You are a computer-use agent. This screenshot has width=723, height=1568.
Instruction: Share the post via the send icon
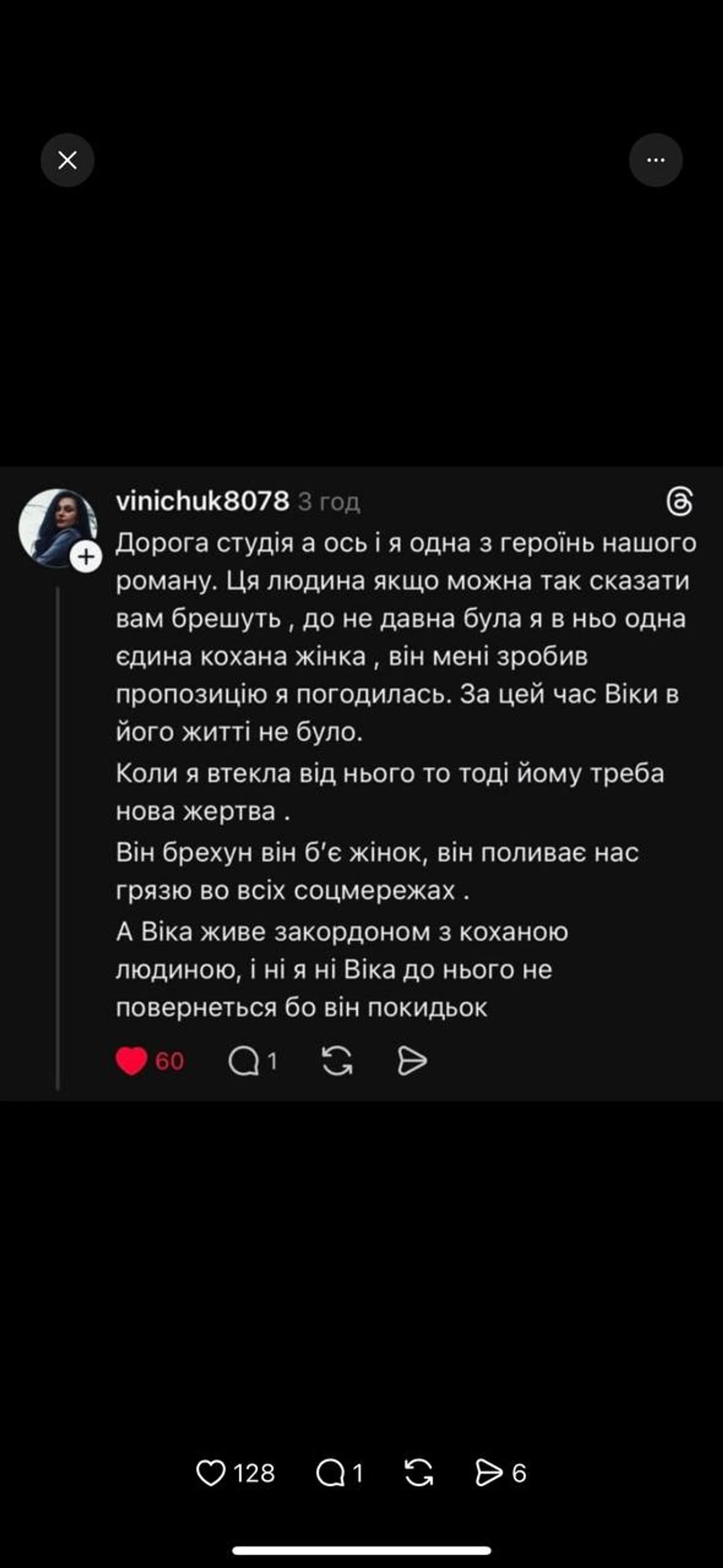[489, 1474]
